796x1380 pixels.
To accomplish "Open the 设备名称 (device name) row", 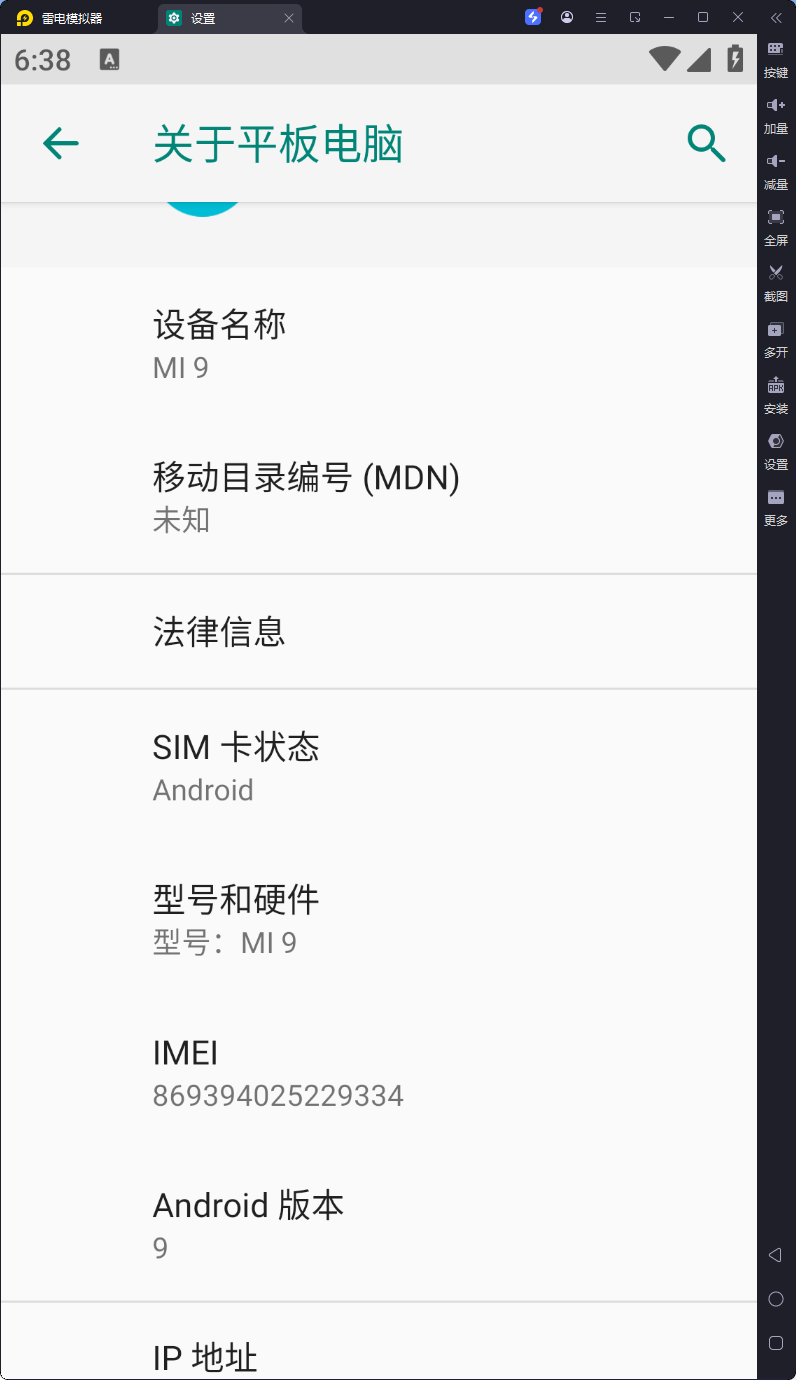I will click(x=378, y=345).
